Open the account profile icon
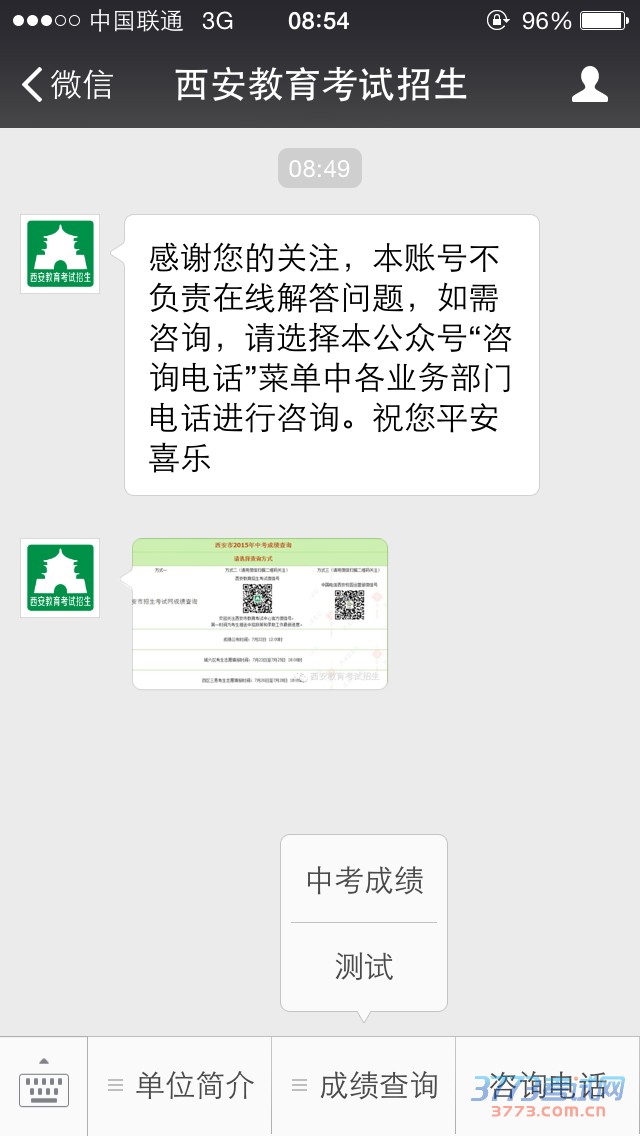The image size is (640, 1136). pyautogui.click(x=589, y=85)
